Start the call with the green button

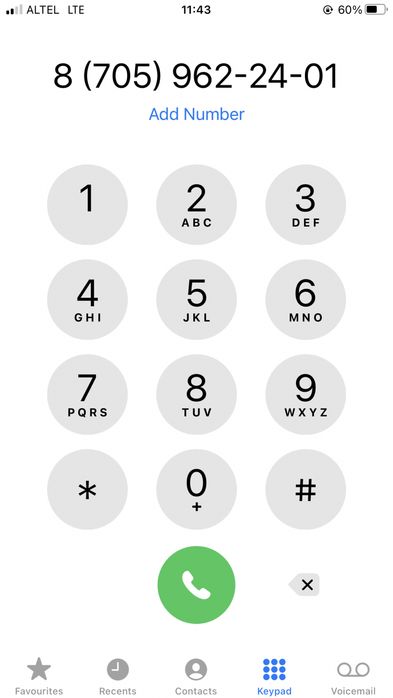196,585
